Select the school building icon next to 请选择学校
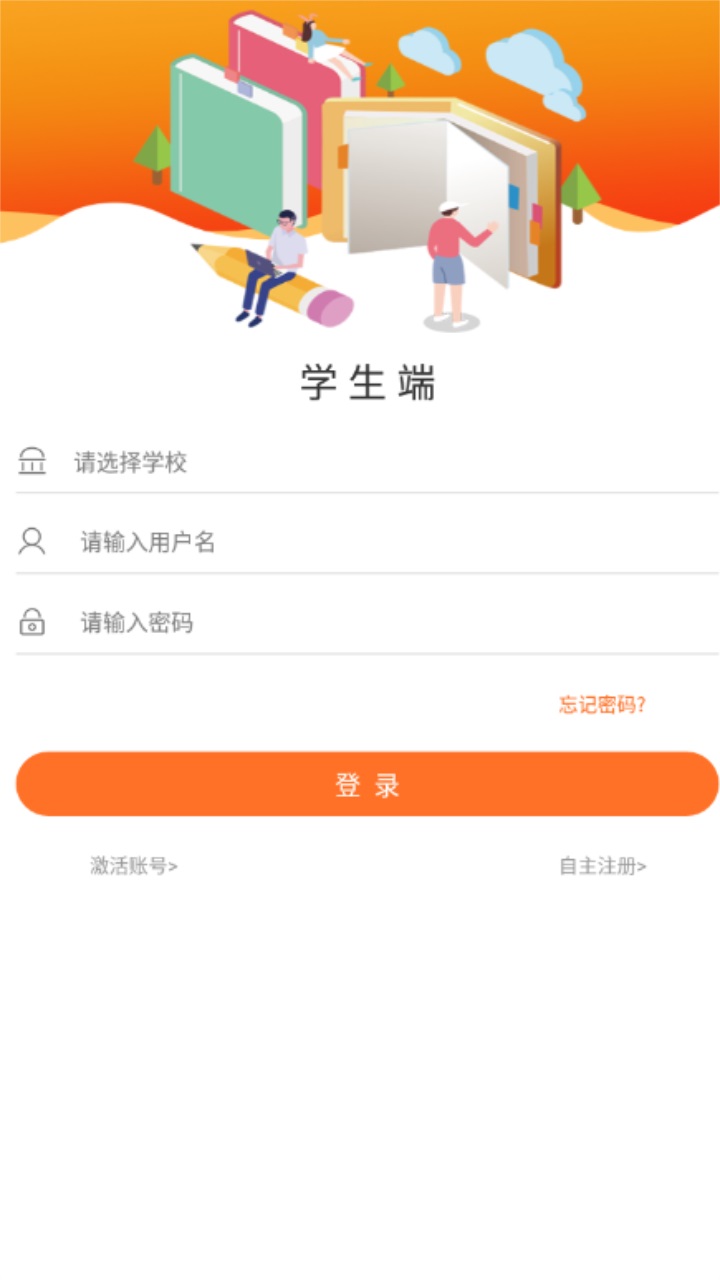 coord(33,462)
